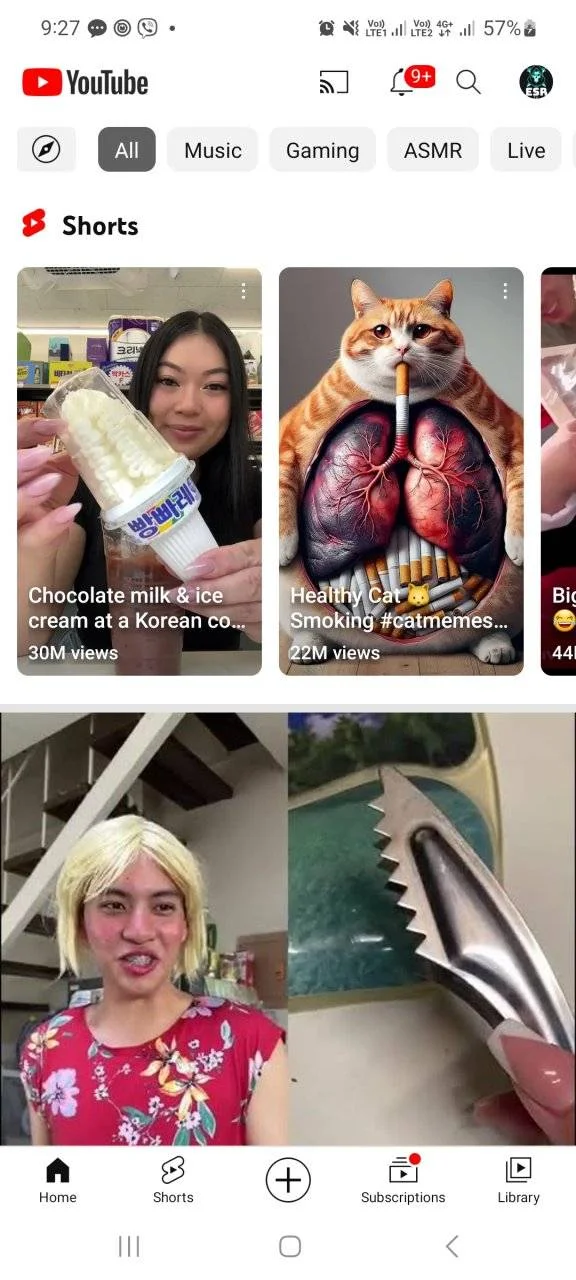Select the All filter chip
The height and width of the screenshot is (1280, 576).
click(x=127, y=150)
